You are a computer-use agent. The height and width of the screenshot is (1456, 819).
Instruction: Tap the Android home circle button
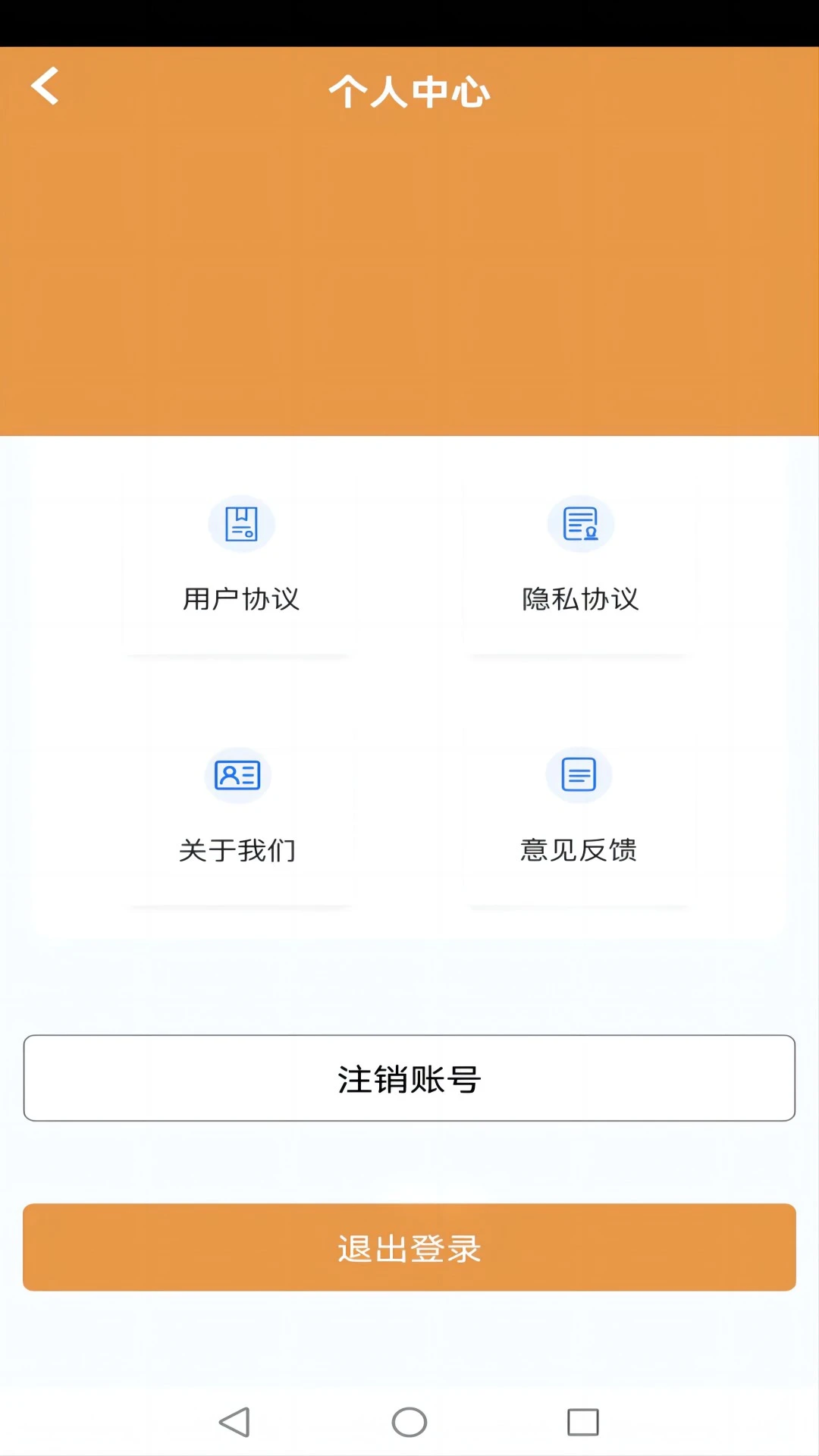pos(409,1422)
